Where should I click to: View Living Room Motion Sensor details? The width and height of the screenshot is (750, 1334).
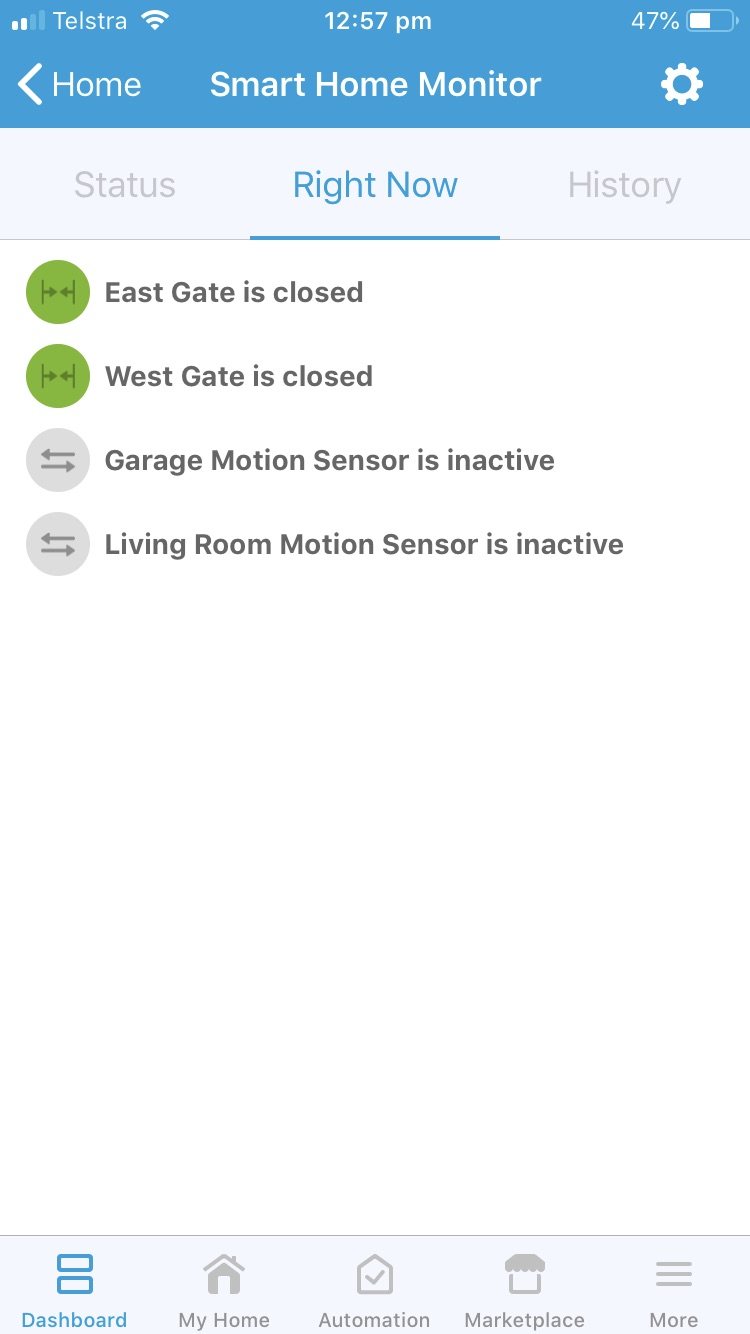coord(364,544)
